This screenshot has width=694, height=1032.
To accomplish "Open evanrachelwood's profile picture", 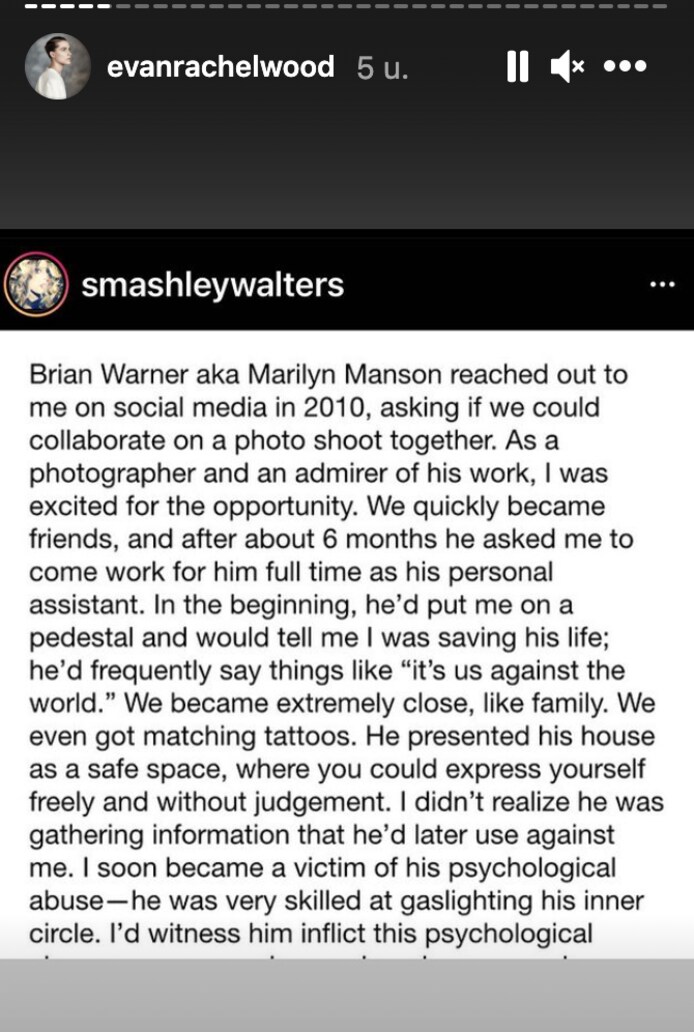I will (51, 68).
